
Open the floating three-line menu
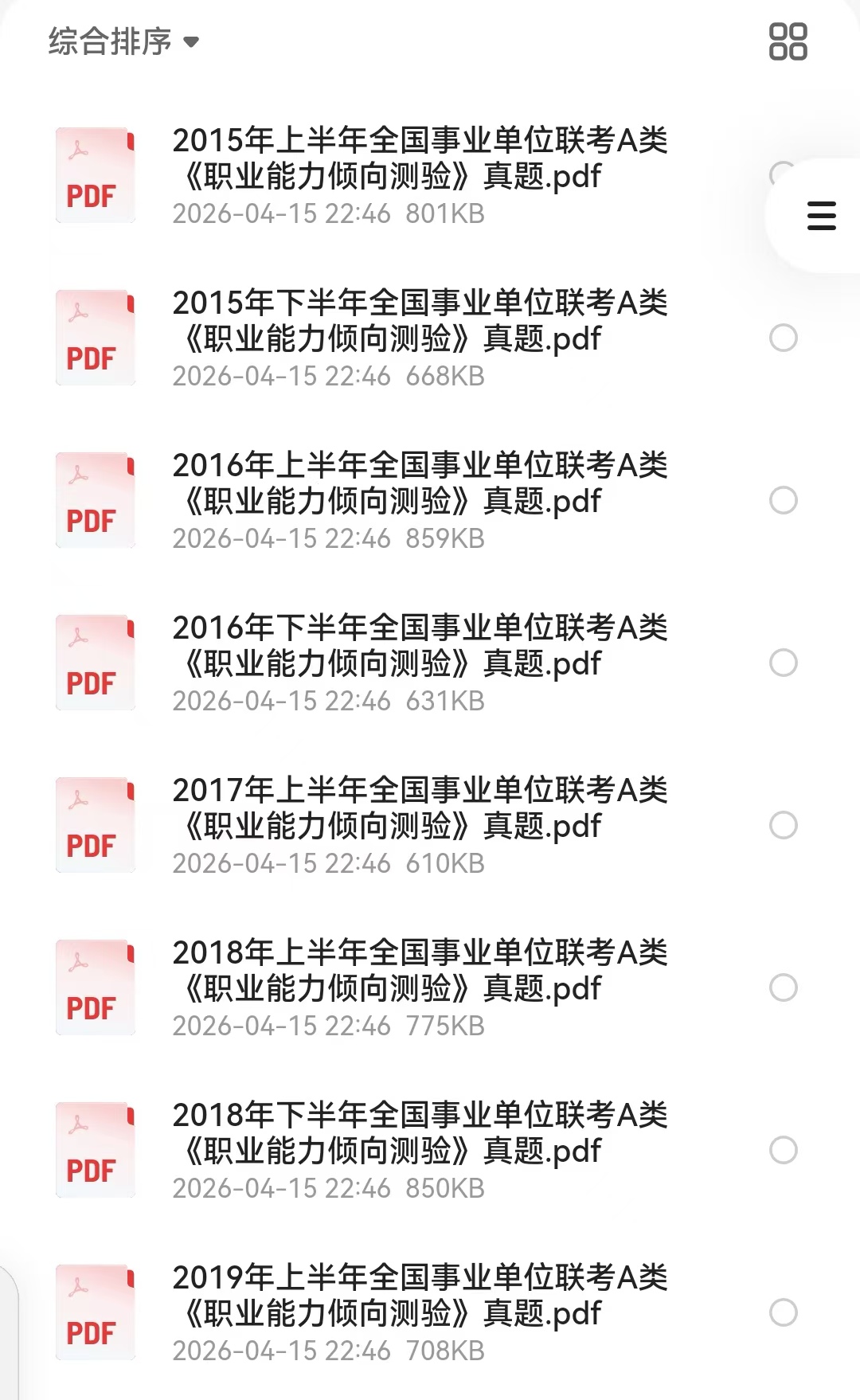click(x=821, y=216)
